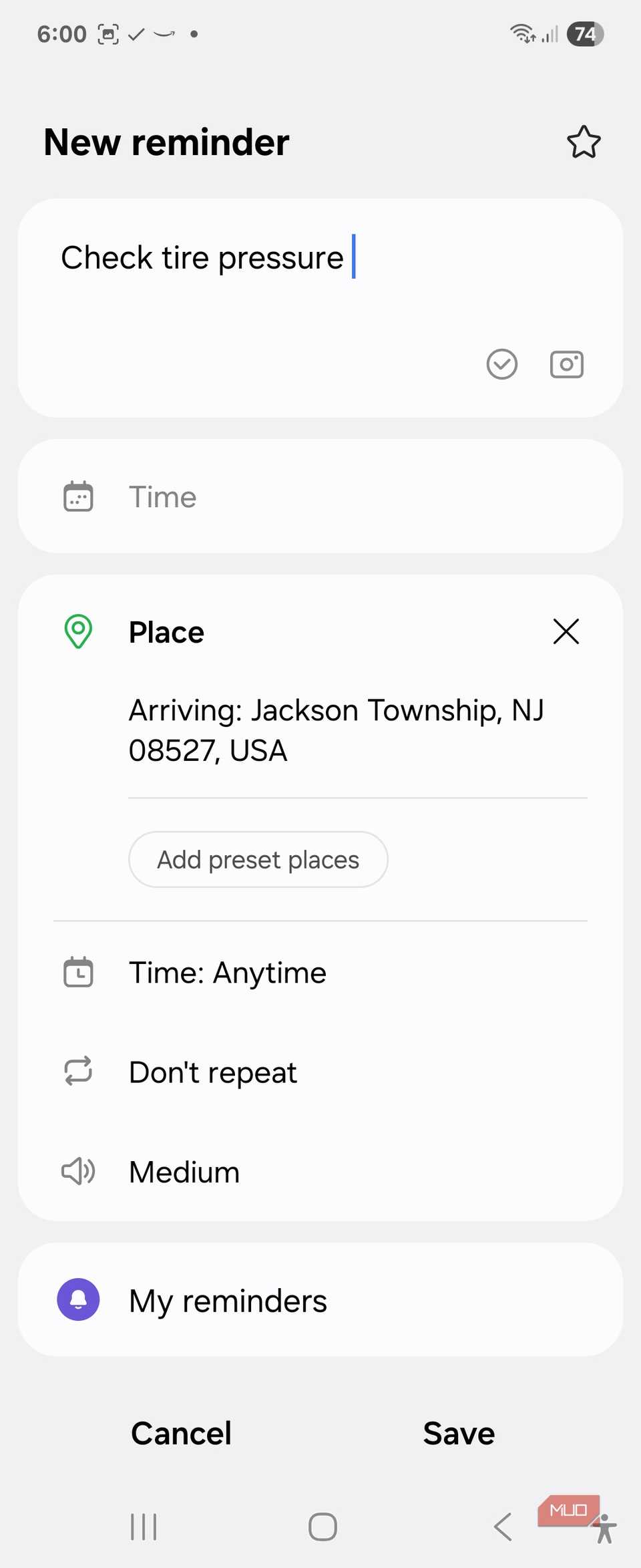Tap Add preset places
641x1568 pixels.
[x=258, y=860]
